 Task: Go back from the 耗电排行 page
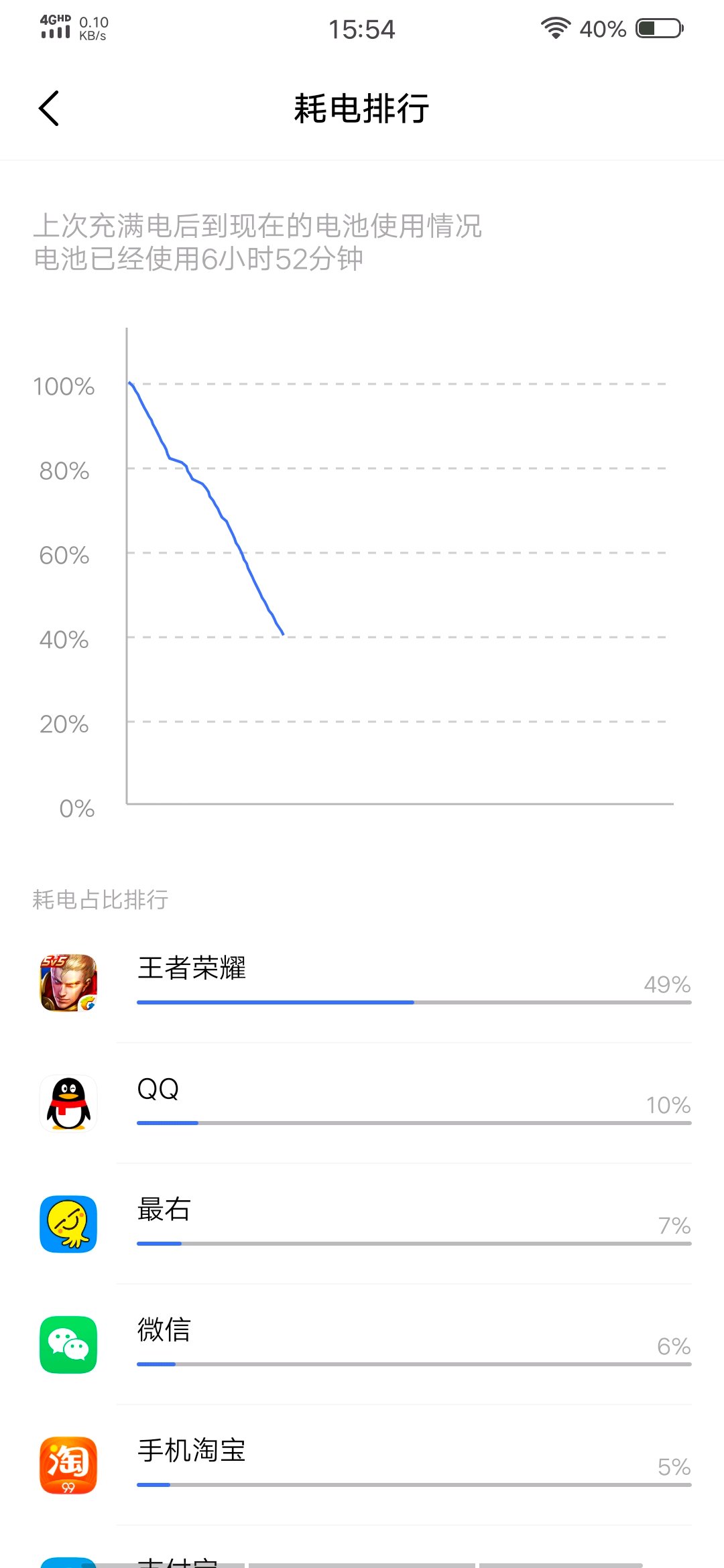(49, 108)
